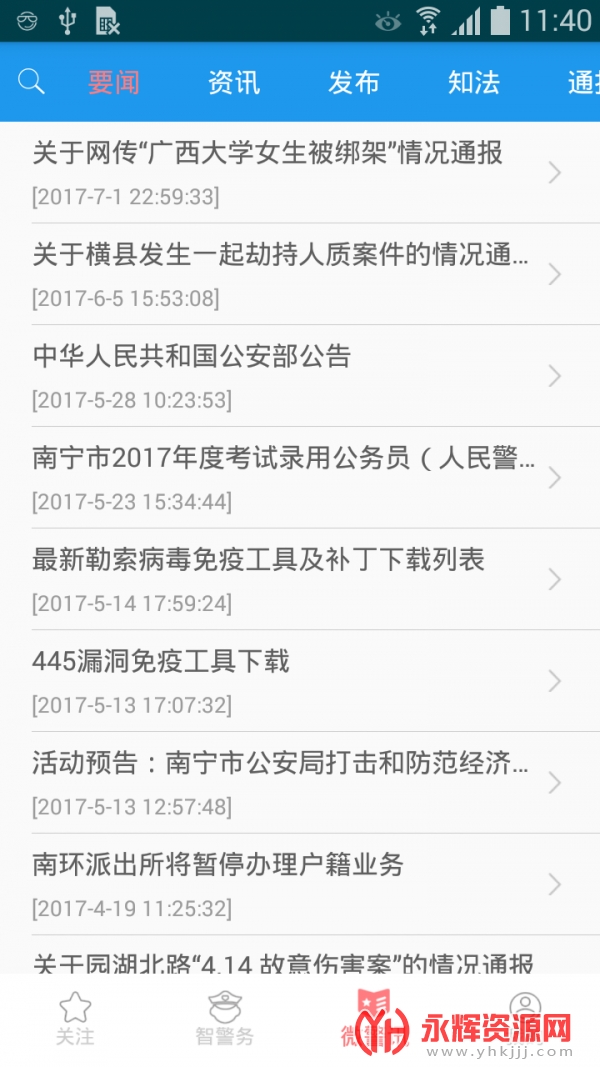Viewport: 600px width, 1067px height.
Task: Open the 横县劫持人质案件 report
Action: (290, 274)
